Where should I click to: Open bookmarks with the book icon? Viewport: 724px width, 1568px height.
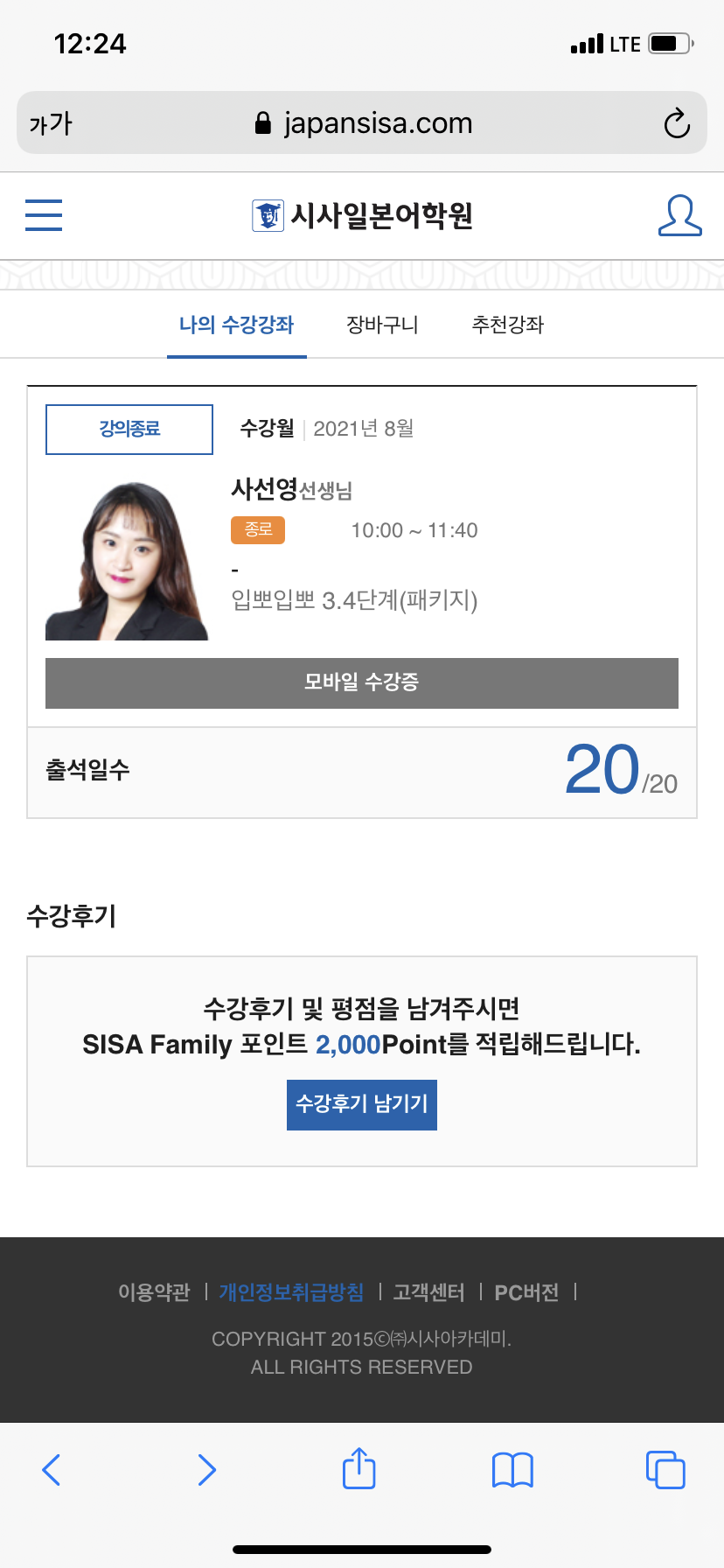(x=512, y=1469)
